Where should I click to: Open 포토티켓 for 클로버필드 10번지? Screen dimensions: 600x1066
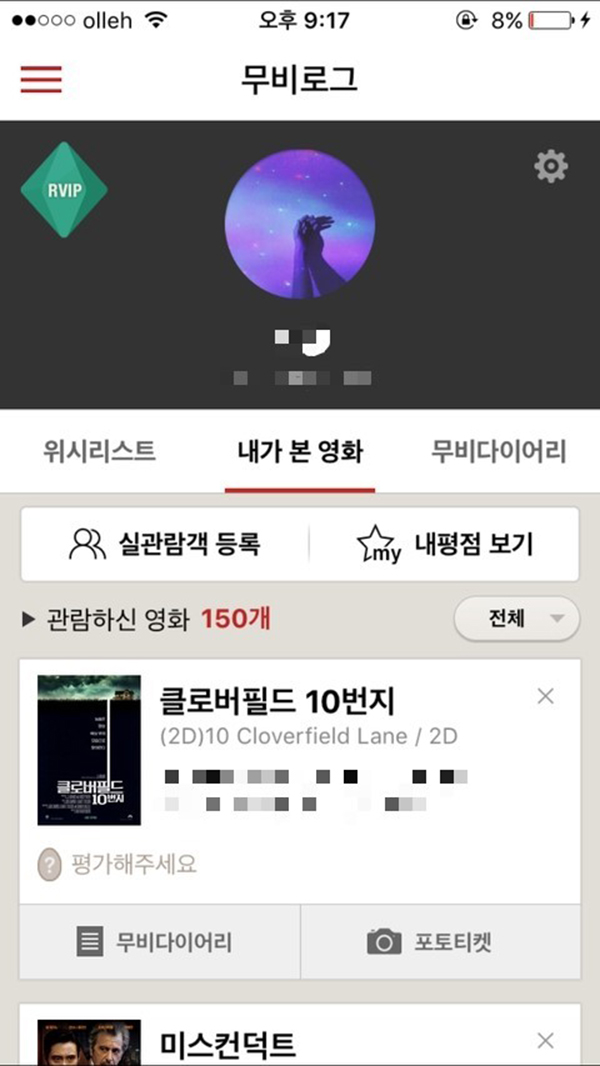click(440, 942)
